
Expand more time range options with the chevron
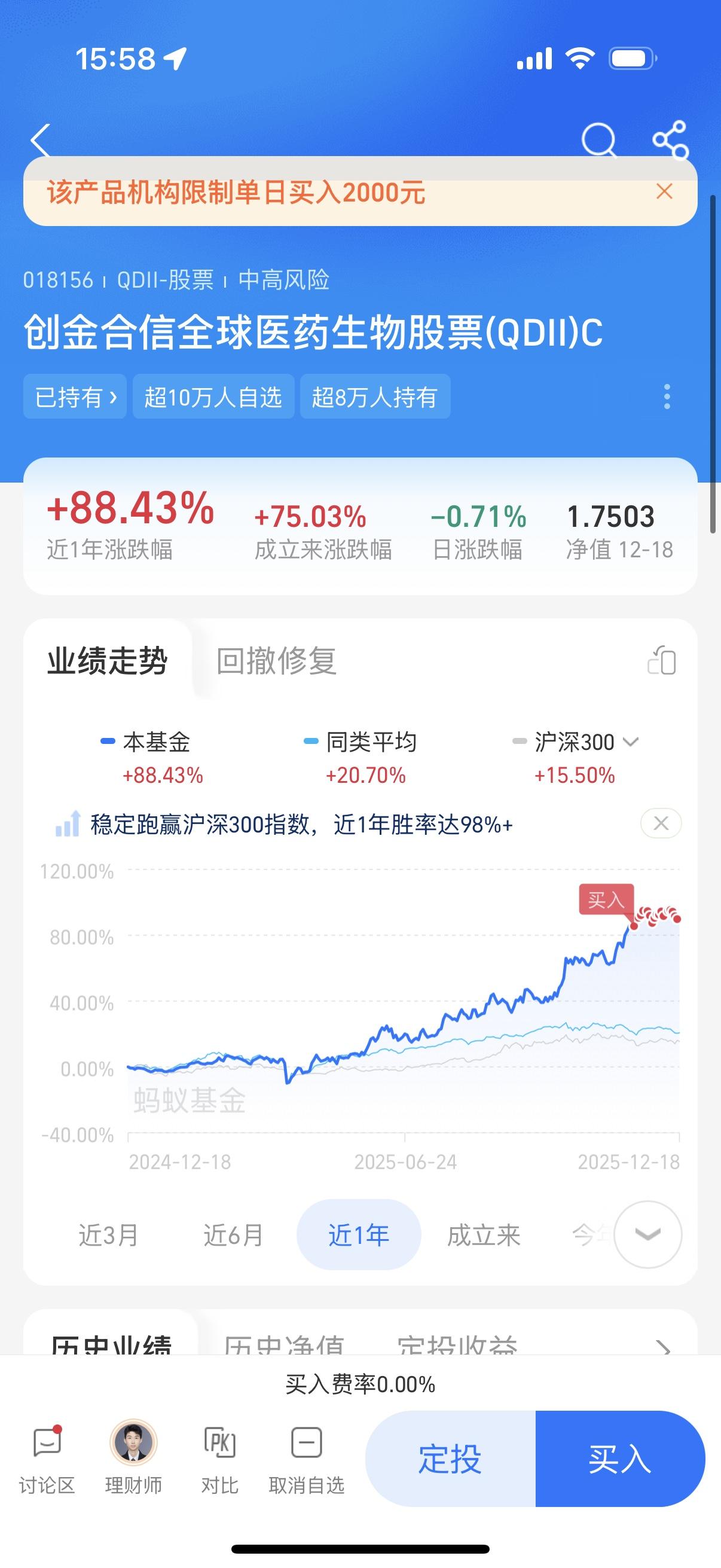click(646, 1233)
